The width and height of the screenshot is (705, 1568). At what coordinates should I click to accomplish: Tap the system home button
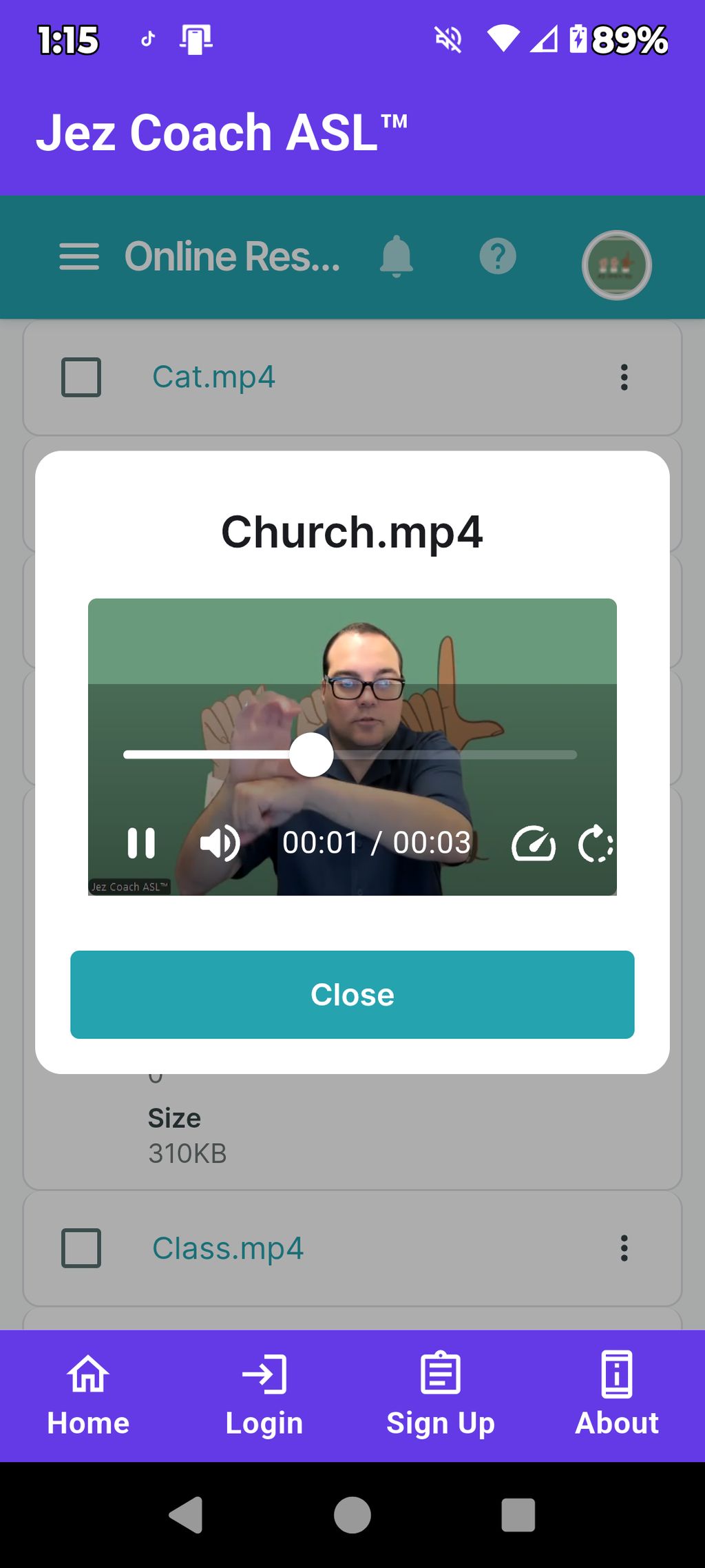click(x=352, y=1515)
